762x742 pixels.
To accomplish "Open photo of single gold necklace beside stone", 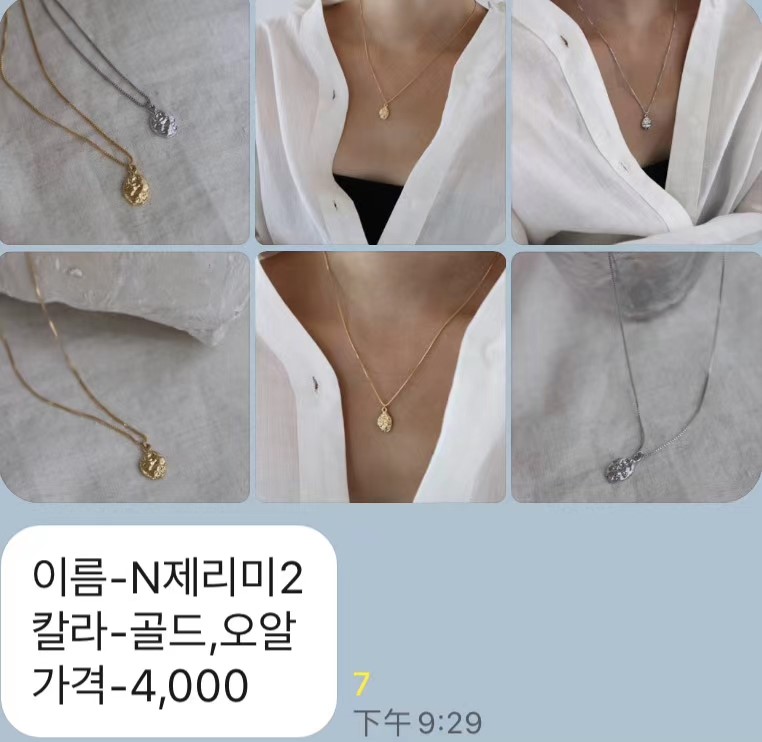I will [124, 377].
